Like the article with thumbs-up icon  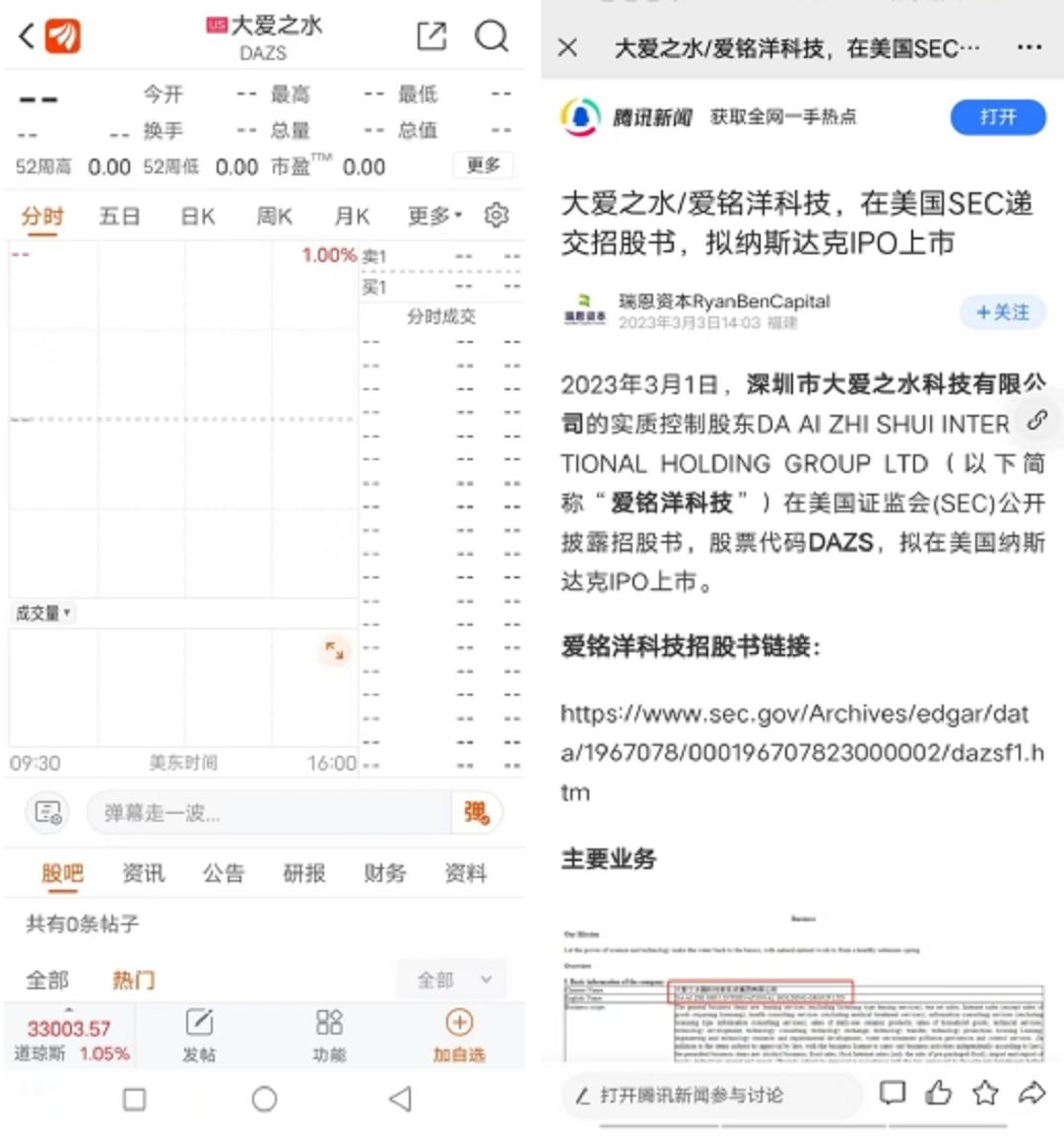(939, 1092)
